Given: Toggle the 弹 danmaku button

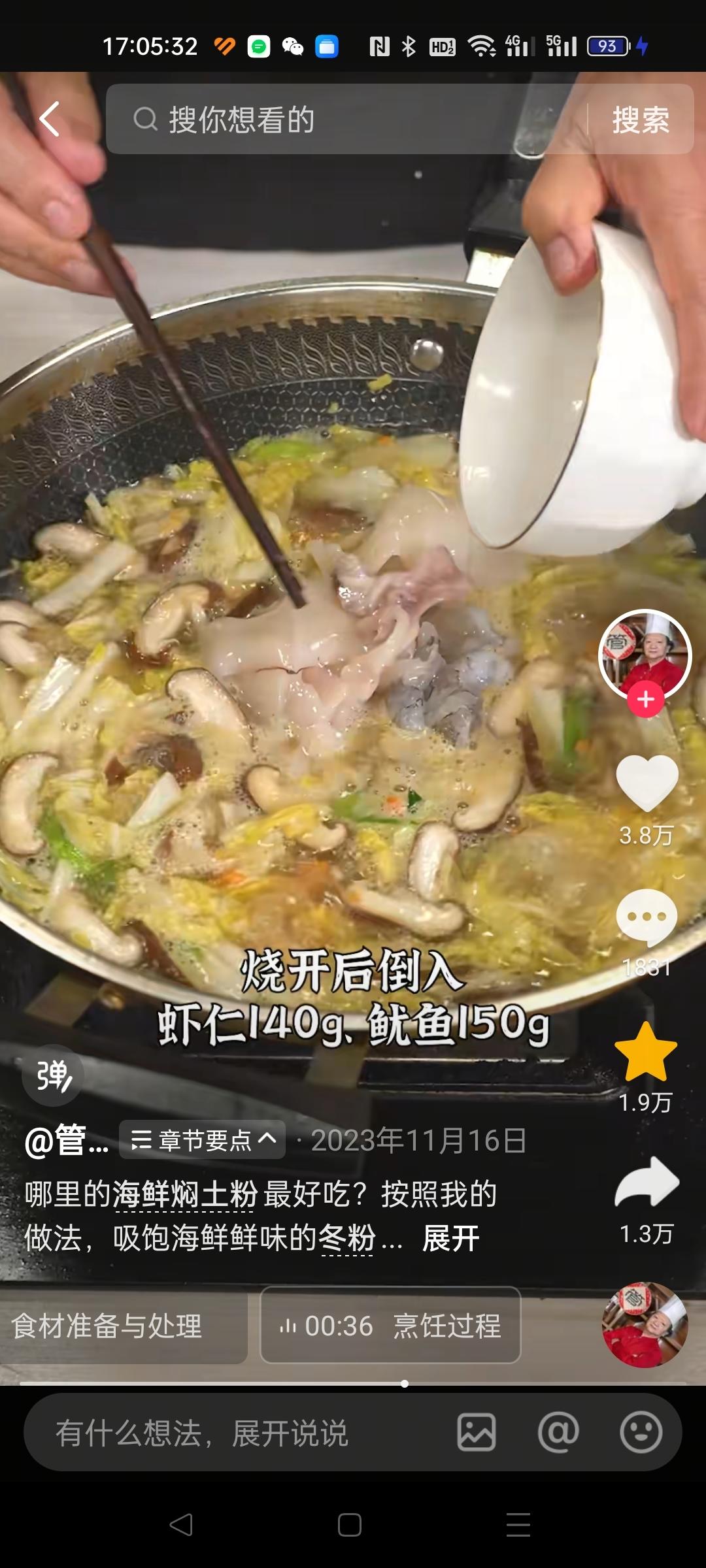Looking at the screenshot, I should [x=53, y=1075].
